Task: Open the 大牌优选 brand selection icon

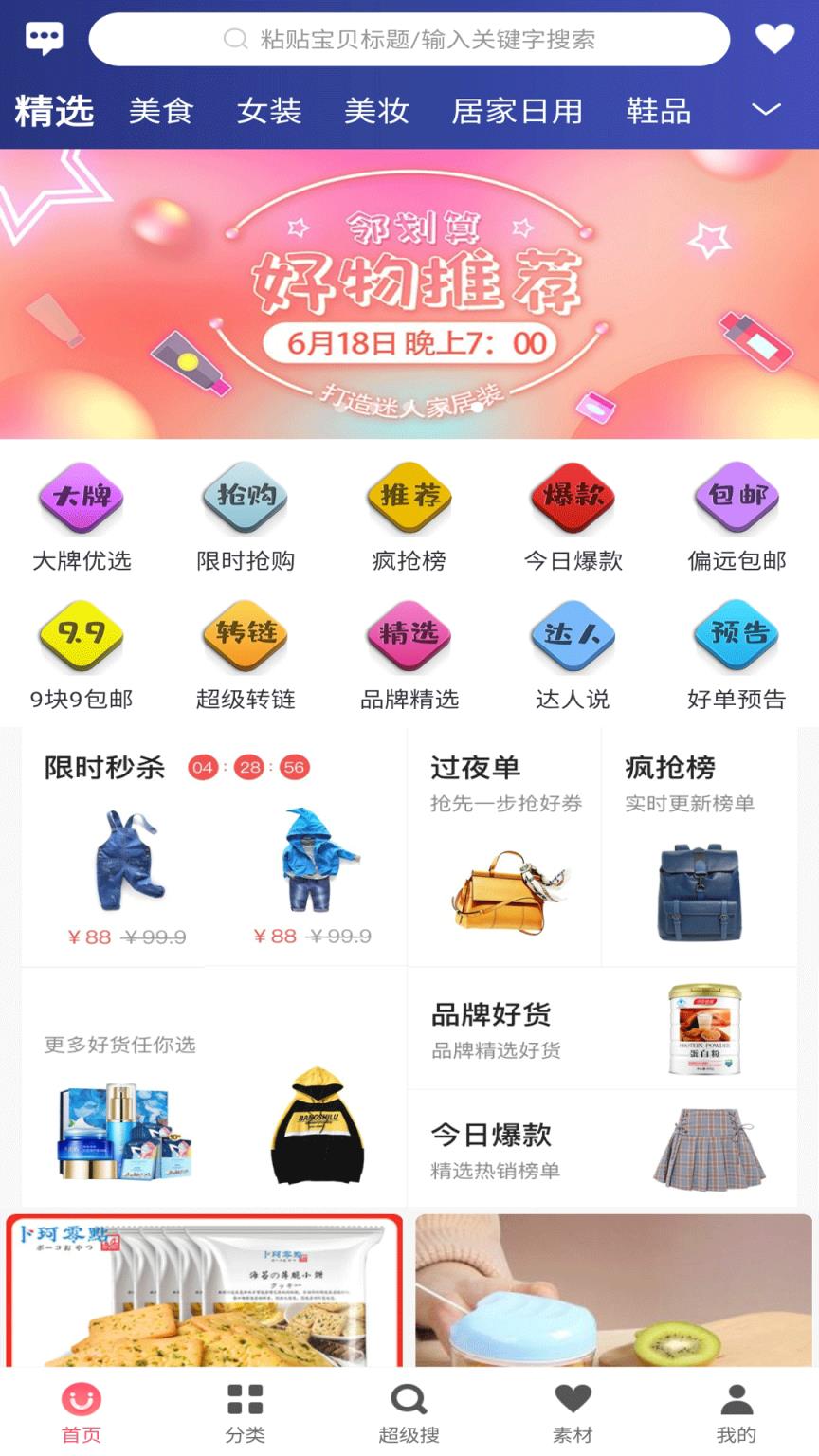Action: point(81,500)
